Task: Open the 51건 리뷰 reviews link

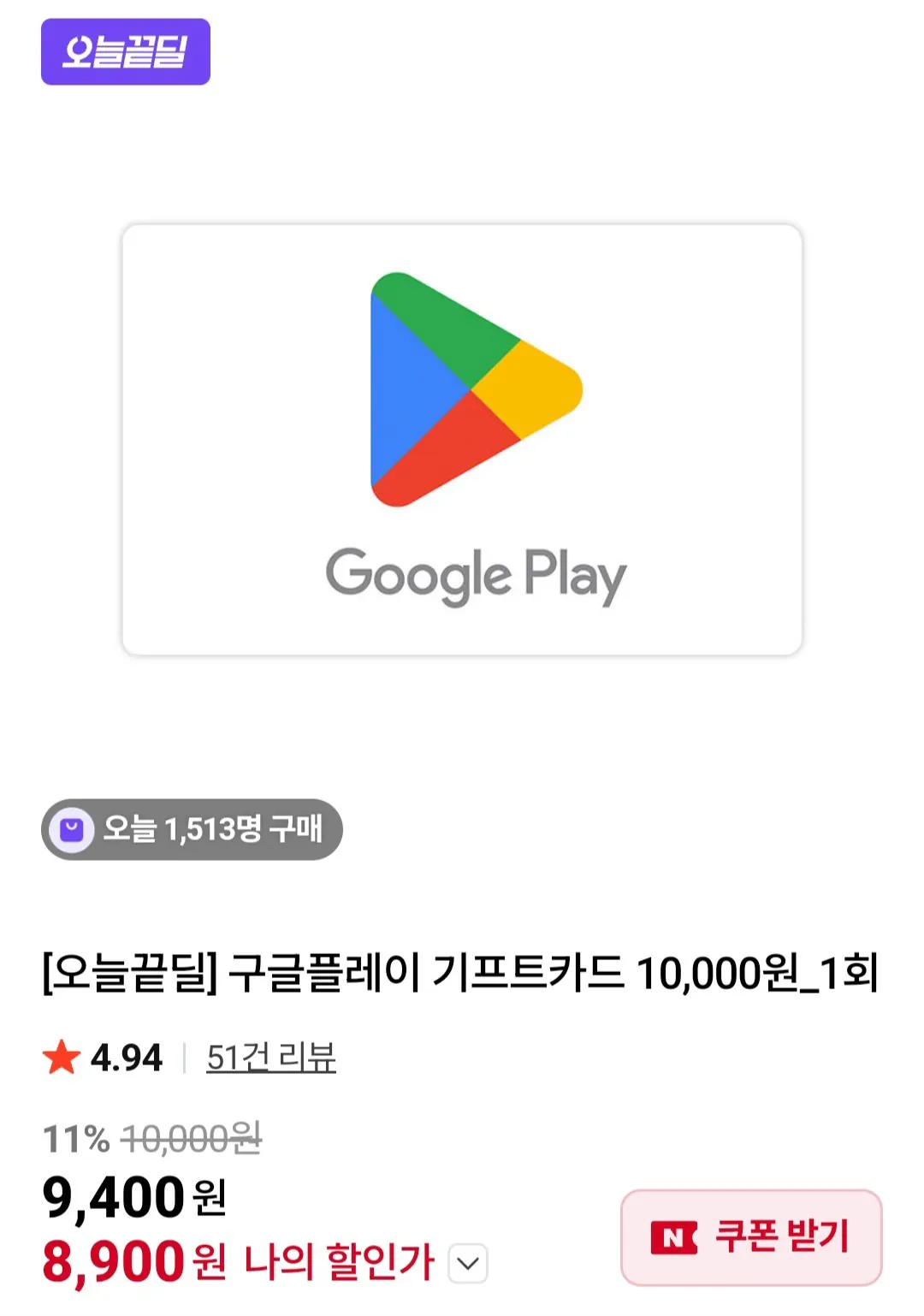Action: point(269,1058)
